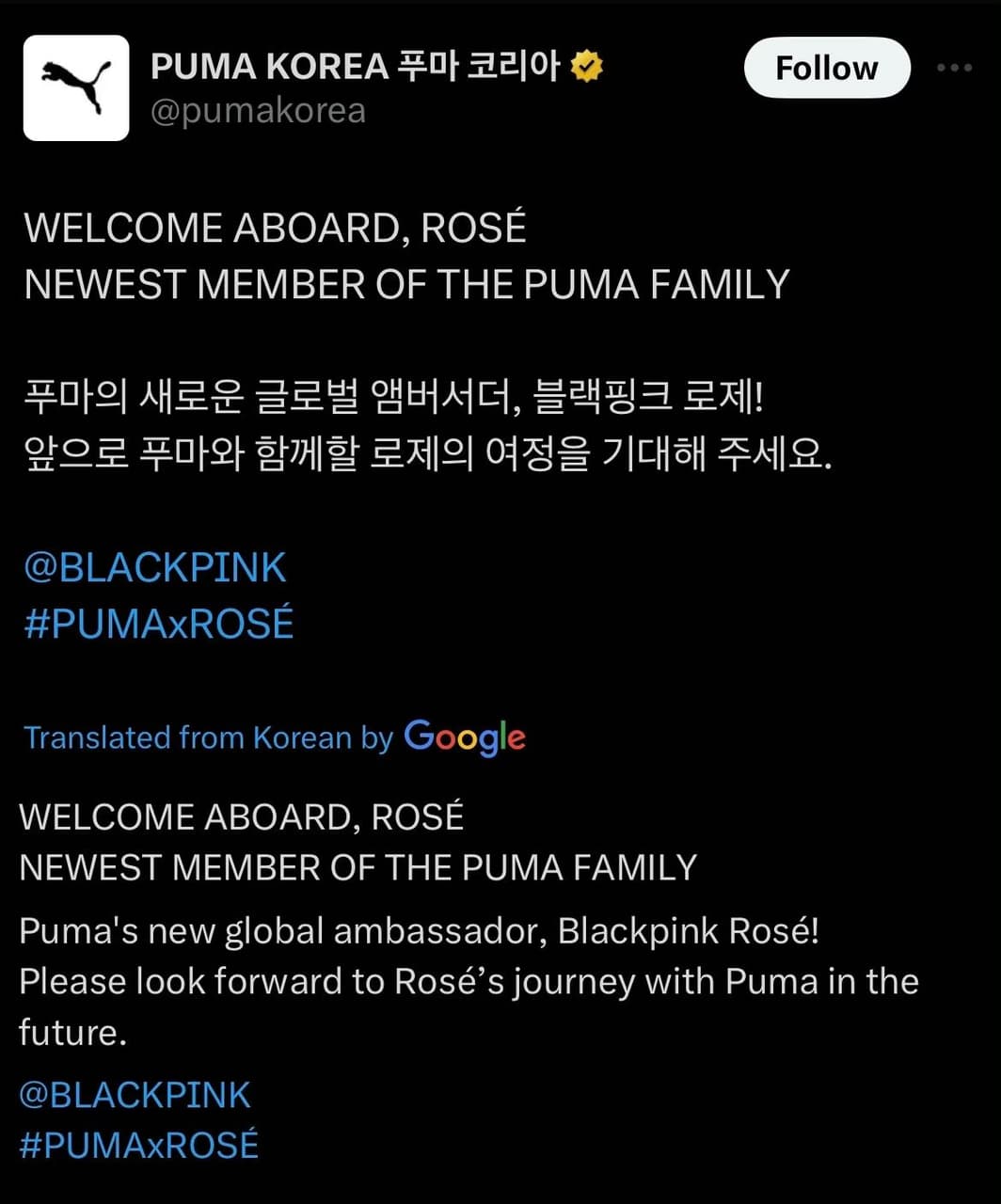Open the @BLACKPINK mention in original text
This screenshot has height=1204, width=1001.
[156, 566]
